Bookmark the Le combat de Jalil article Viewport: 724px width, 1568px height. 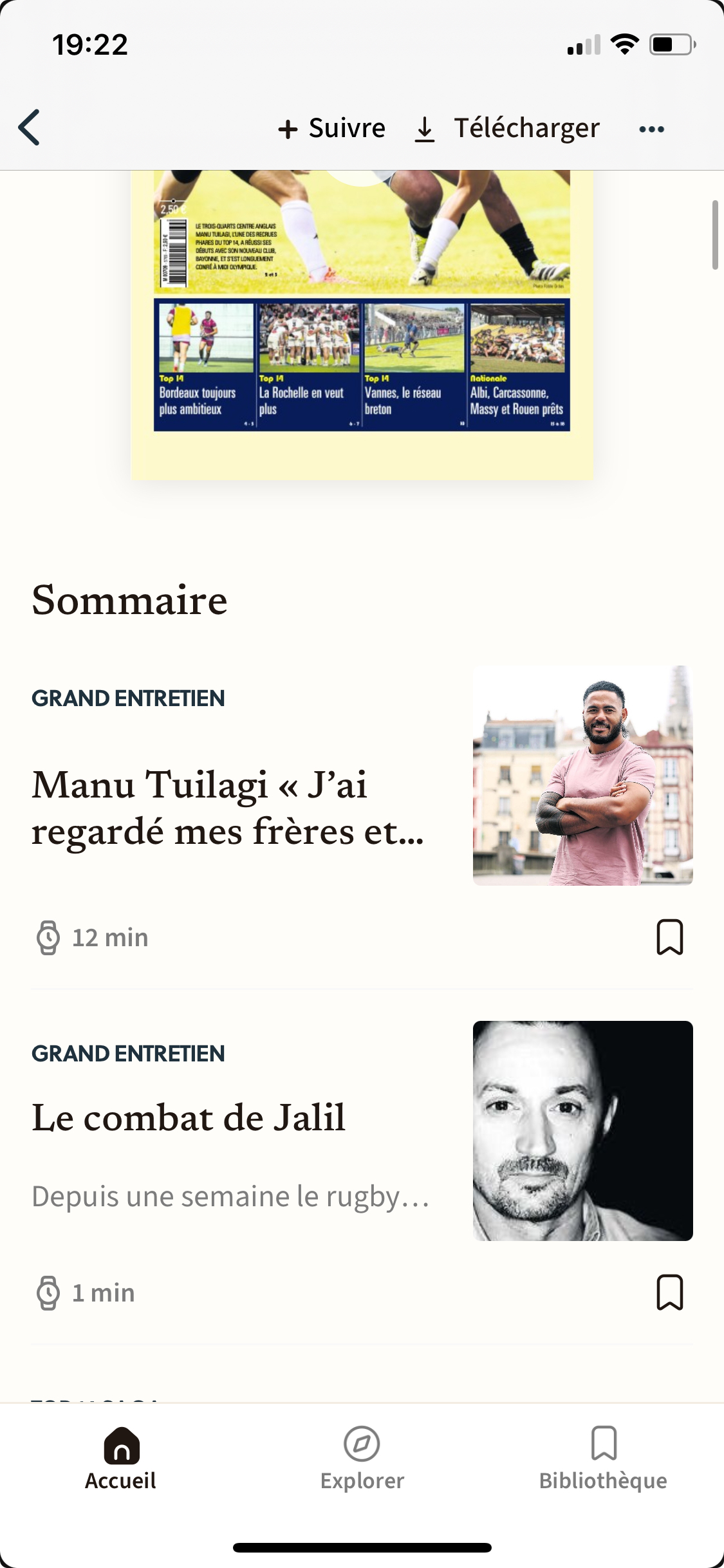click(x=669, y=1293)
